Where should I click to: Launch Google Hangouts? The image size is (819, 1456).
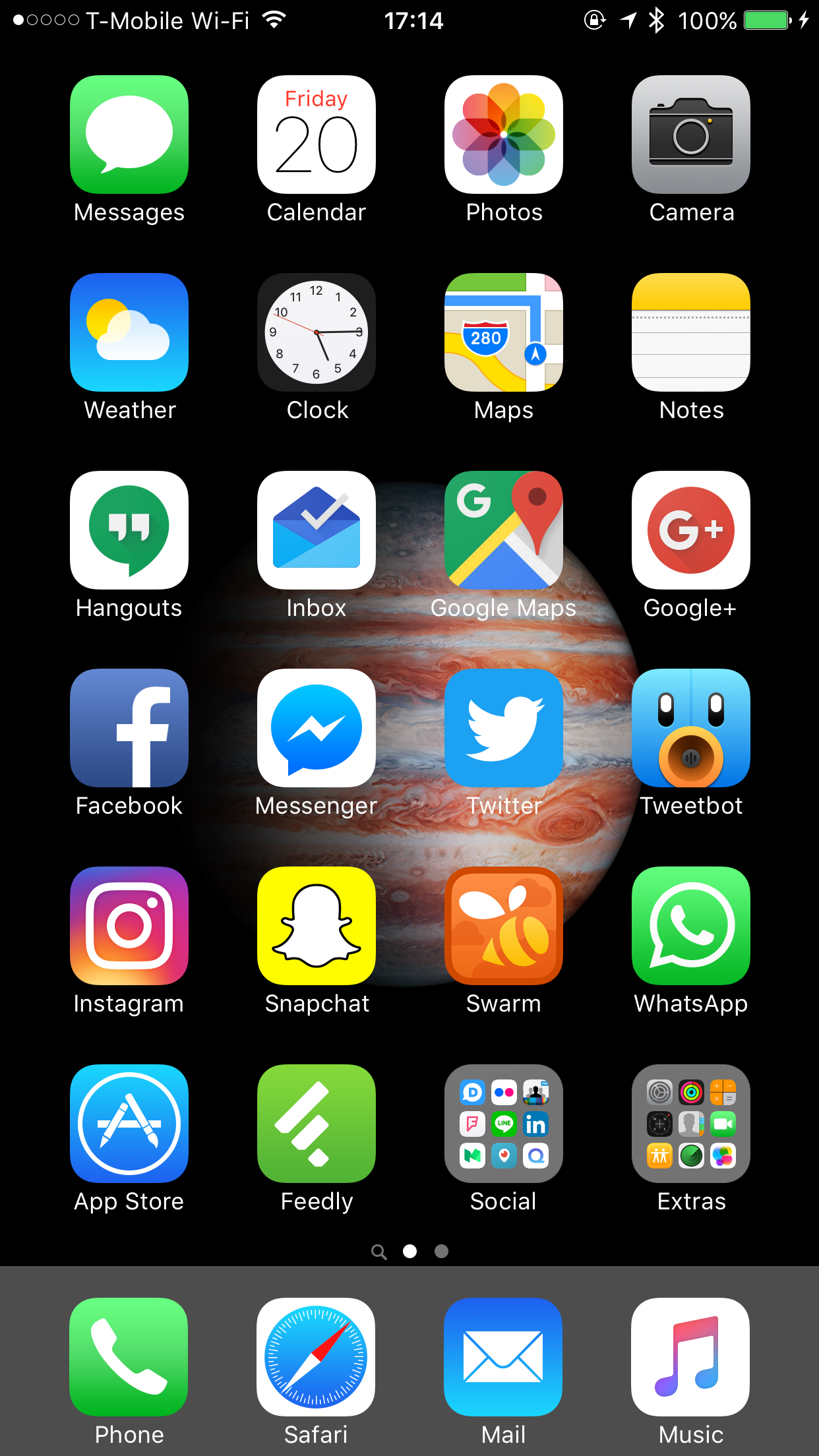129,530
